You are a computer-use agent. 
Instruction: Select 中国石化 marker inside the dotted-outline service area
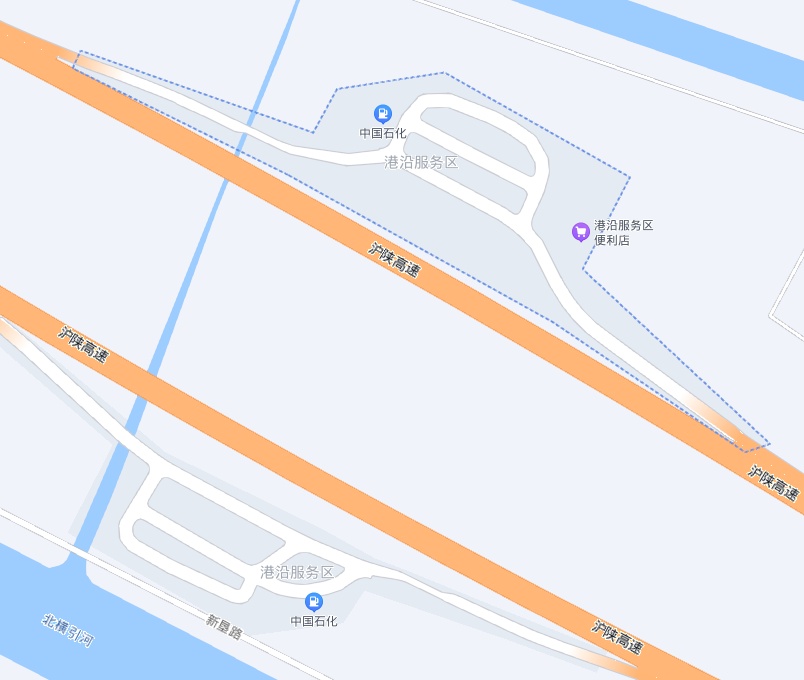pos(383,114)
